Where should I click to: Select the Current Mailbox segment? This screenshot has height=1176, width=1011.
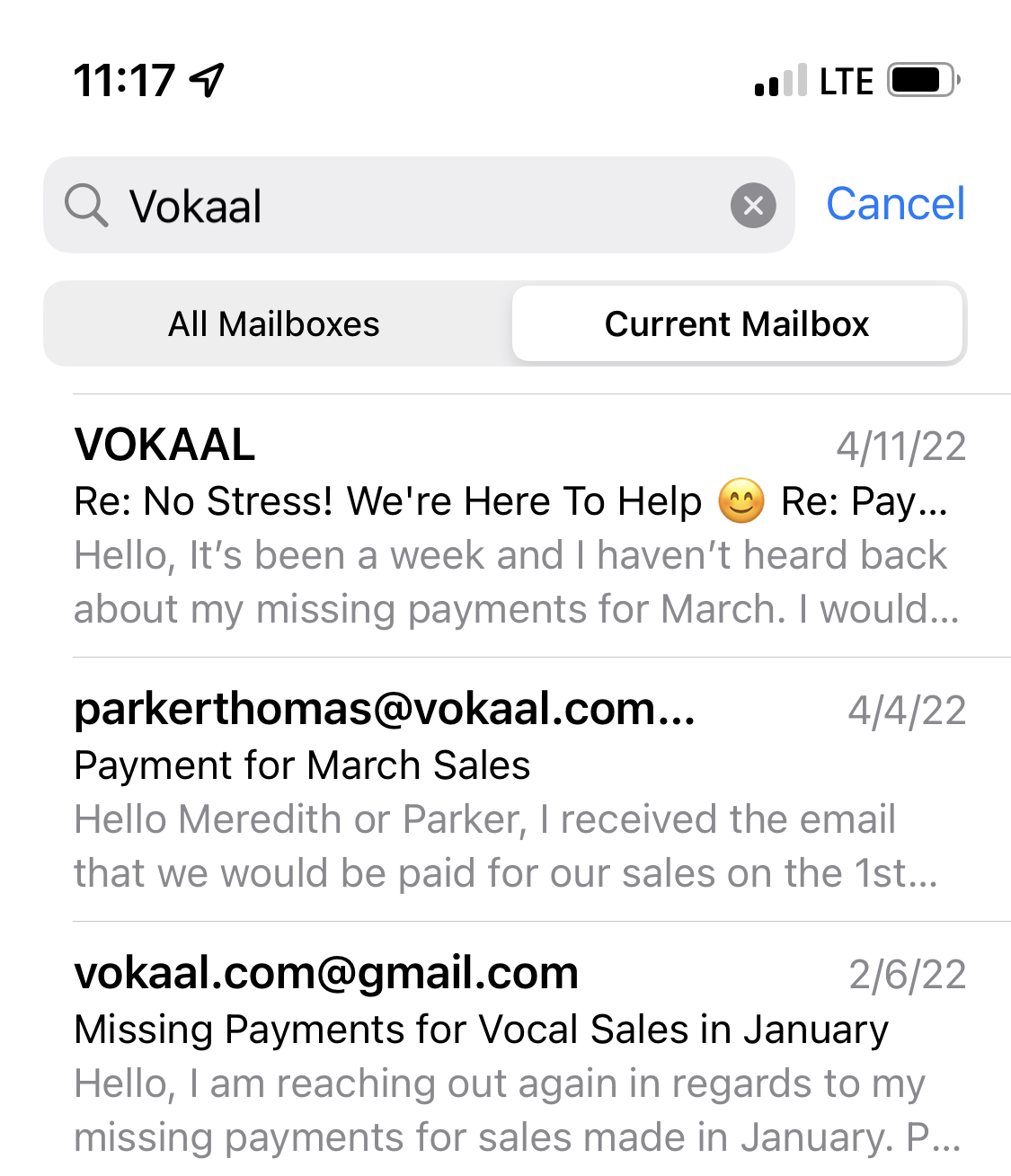tap(737, 324)
